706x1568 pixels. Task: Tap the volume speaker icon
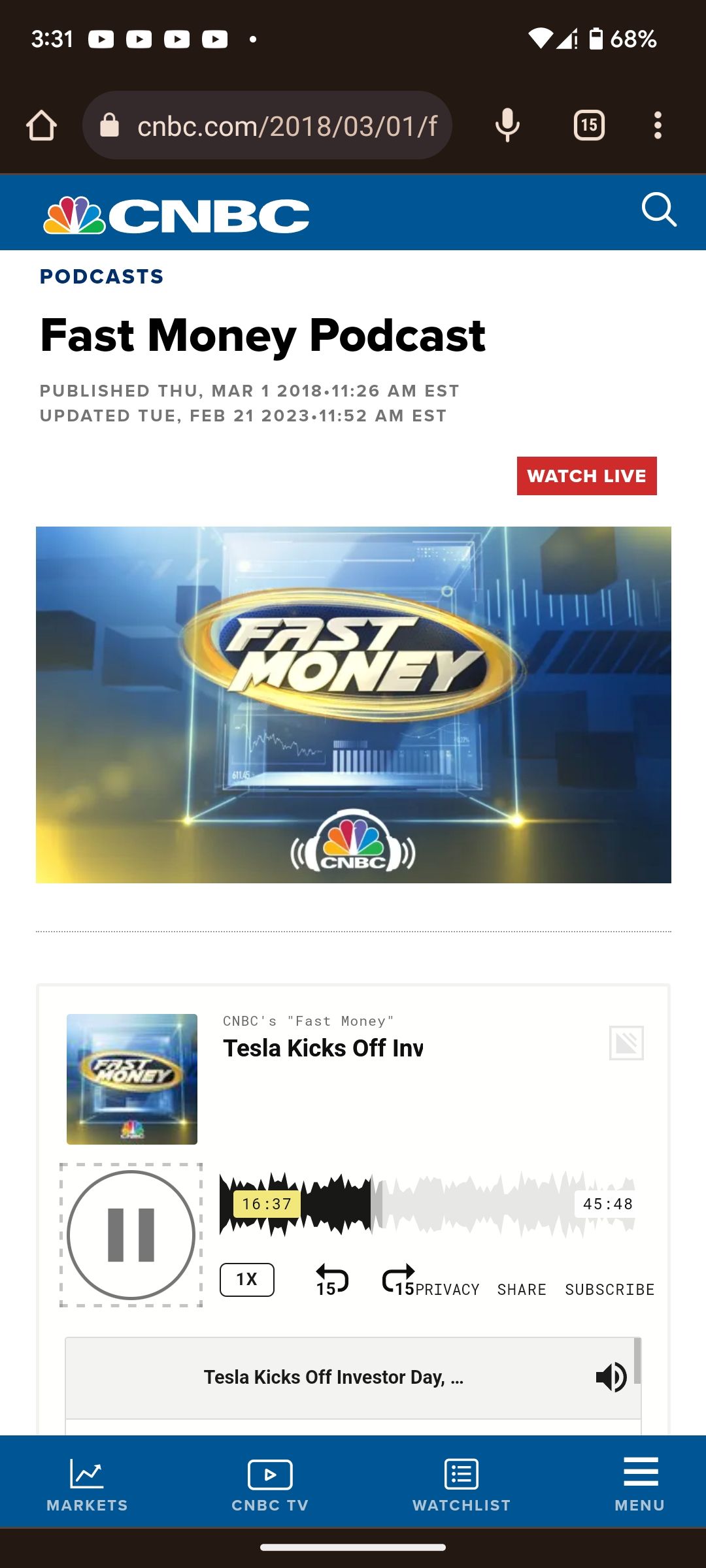[611, 1377]
